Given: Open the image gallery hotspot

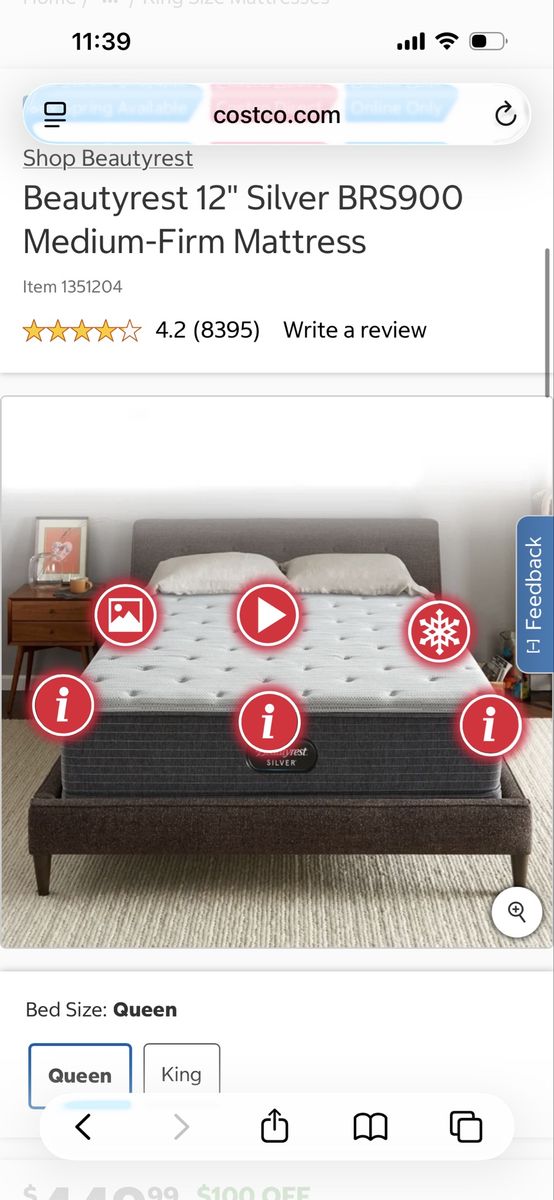Looking at the screenshot, I should [126, 614].
